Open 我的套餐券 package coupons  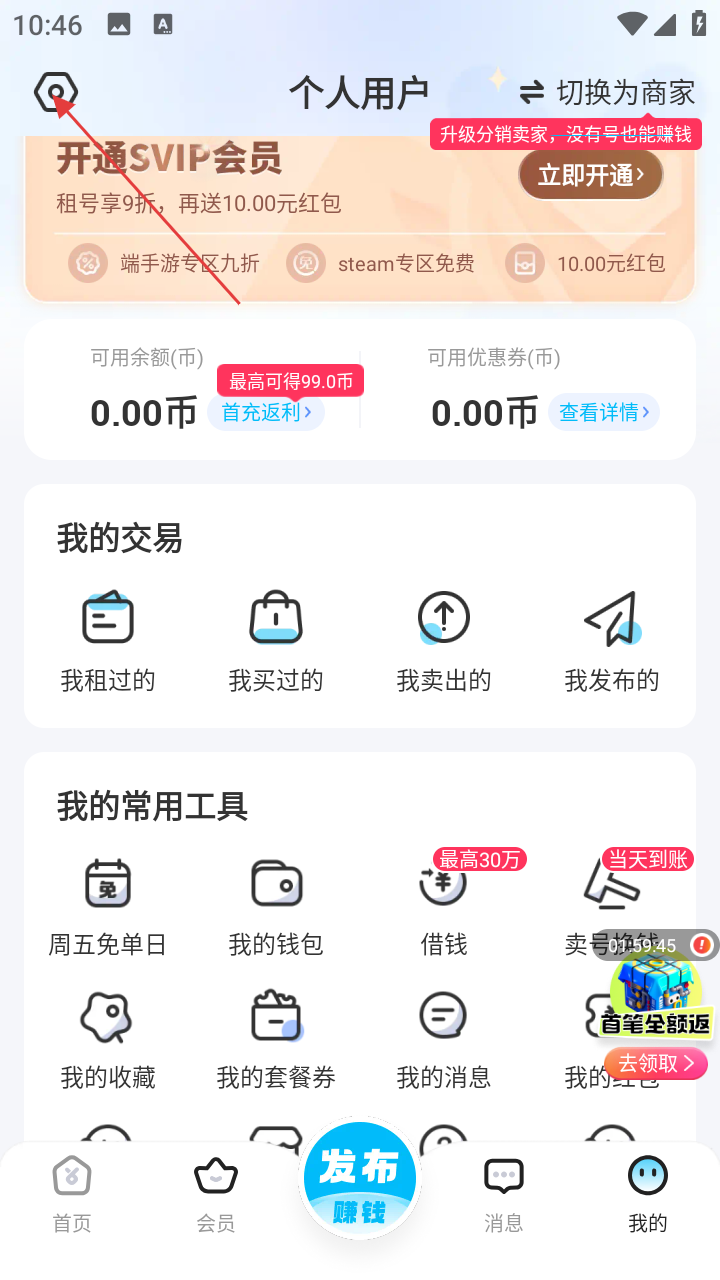[276, 1040]
